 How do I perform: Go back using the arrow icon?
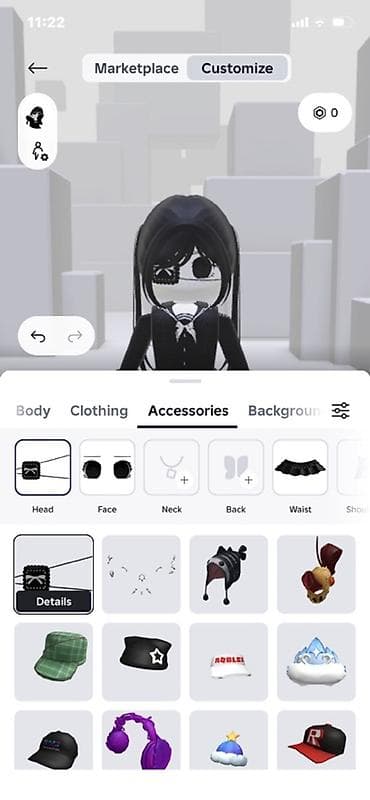[38, 68]
